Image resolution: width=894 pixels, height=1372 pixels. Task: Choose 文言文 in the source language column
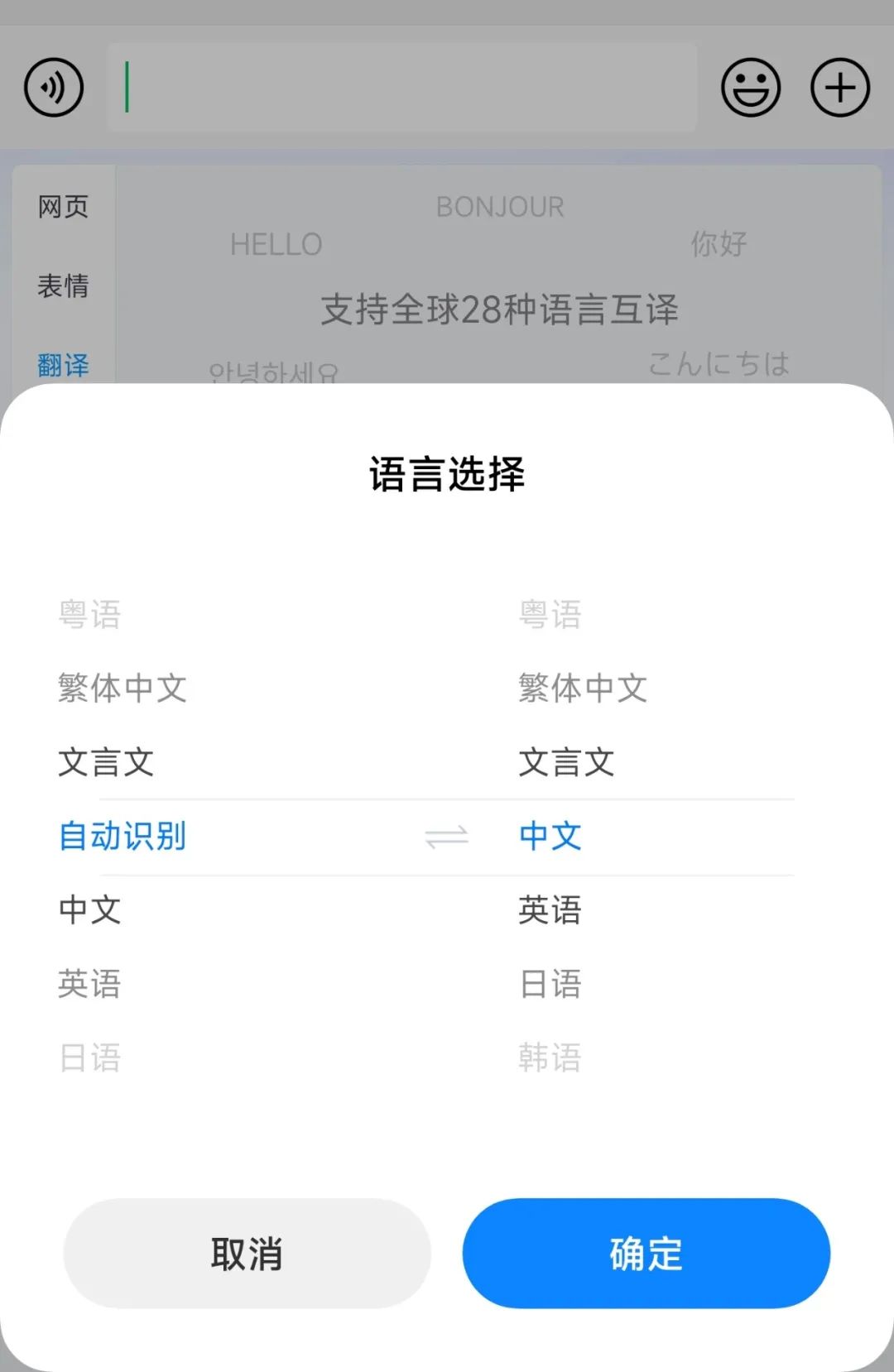click(106, 762)
